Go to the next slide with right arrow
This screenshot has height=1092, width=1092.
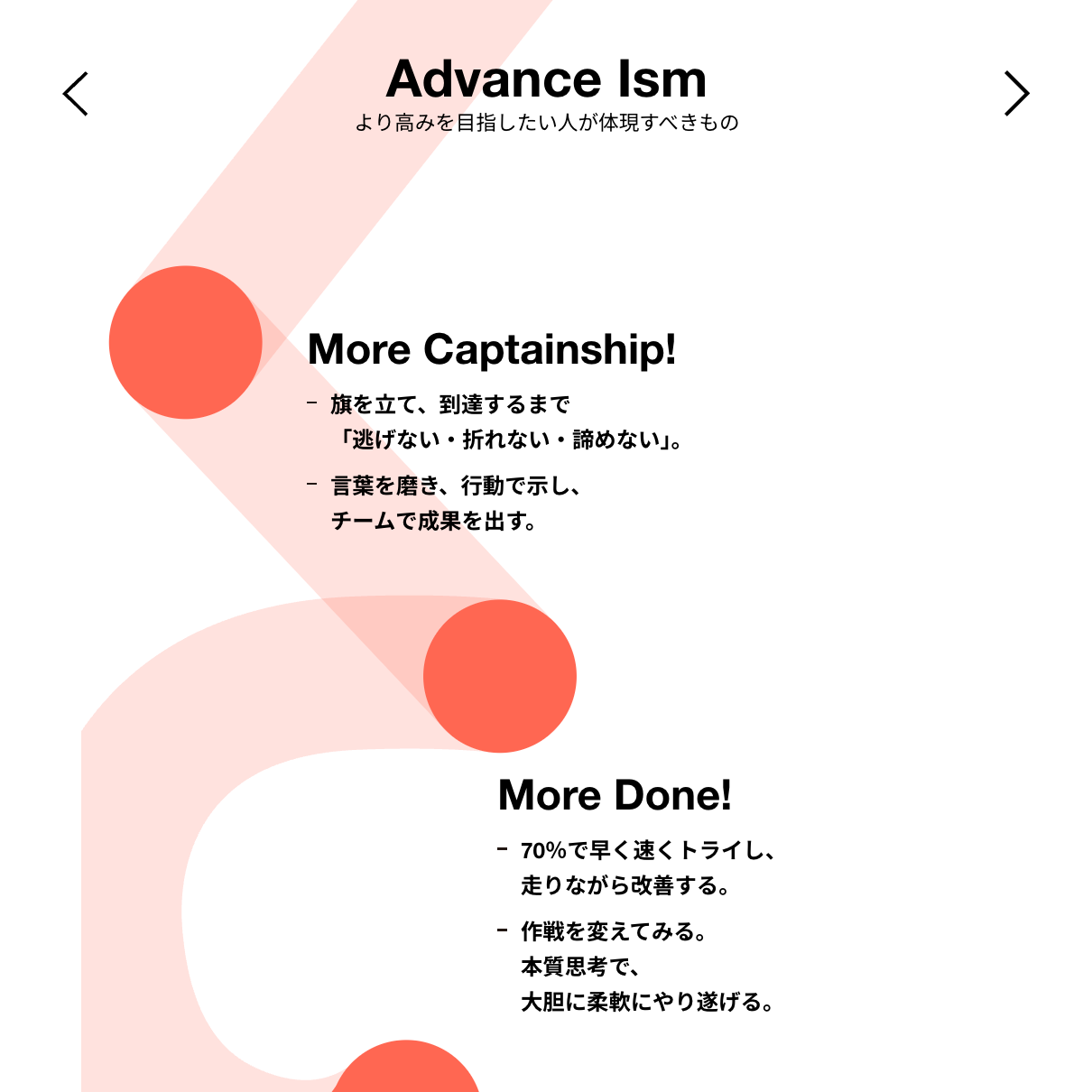tap(1016, 94)
